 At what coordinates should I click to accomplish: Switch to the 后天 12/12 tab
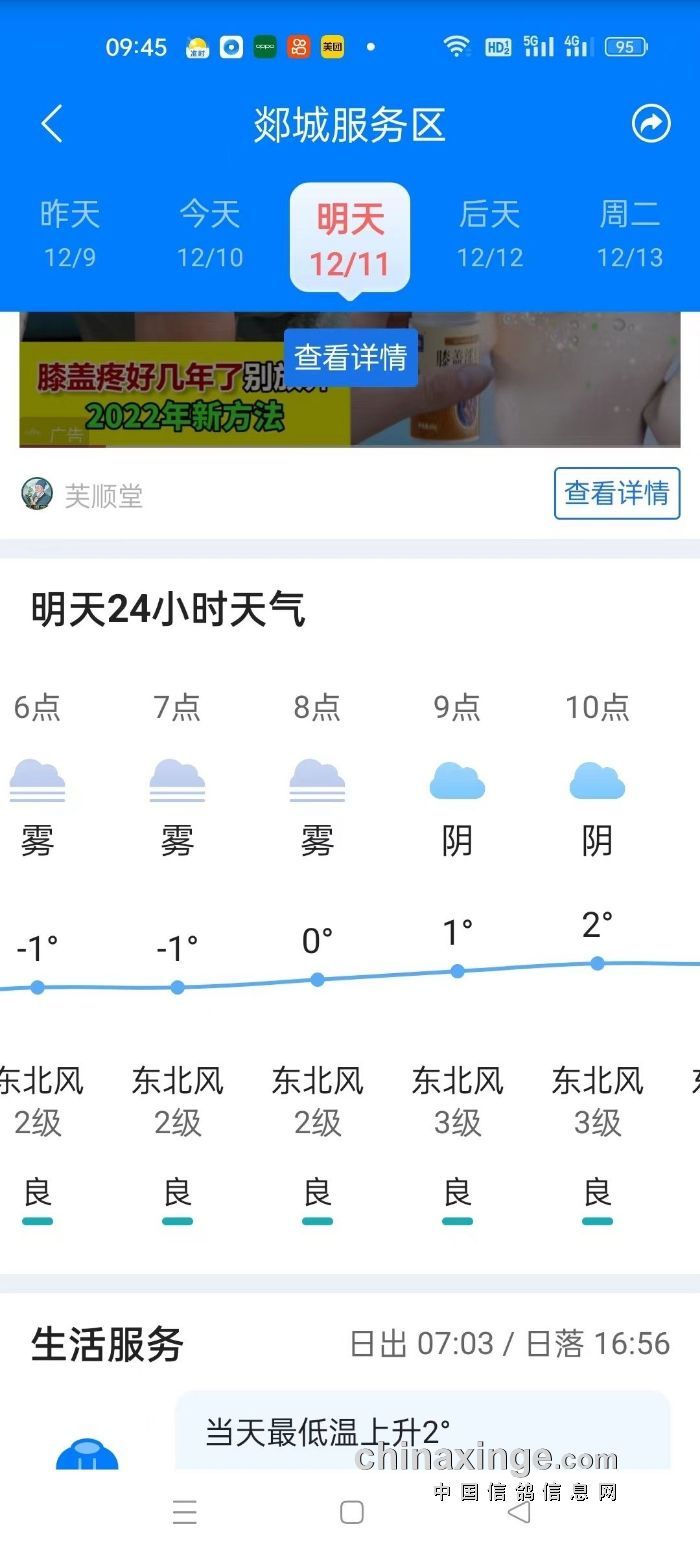tap(490, 233)
